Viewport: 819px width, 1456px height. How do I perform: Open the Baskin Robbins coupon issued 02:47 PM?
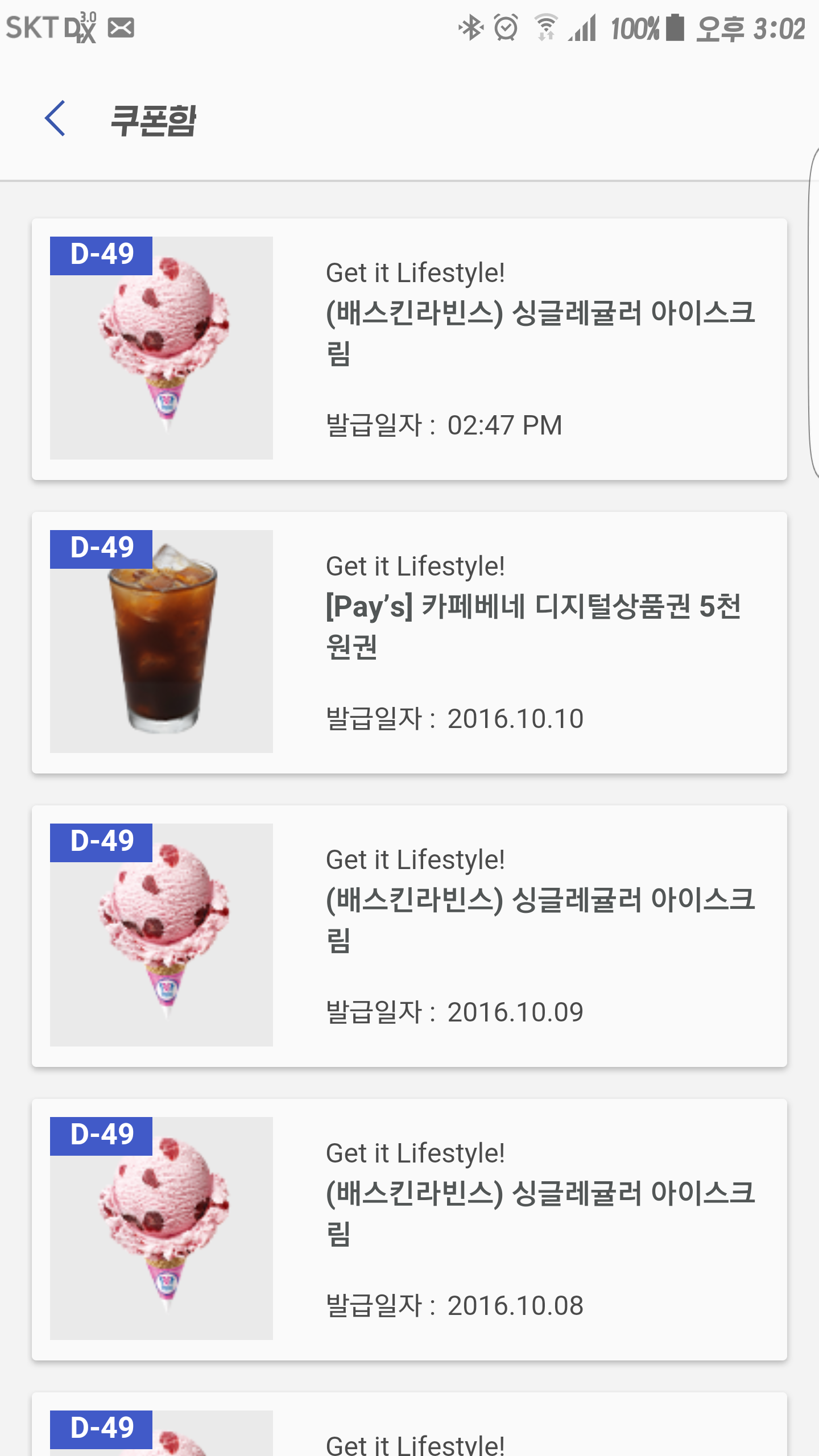[409, 349]
